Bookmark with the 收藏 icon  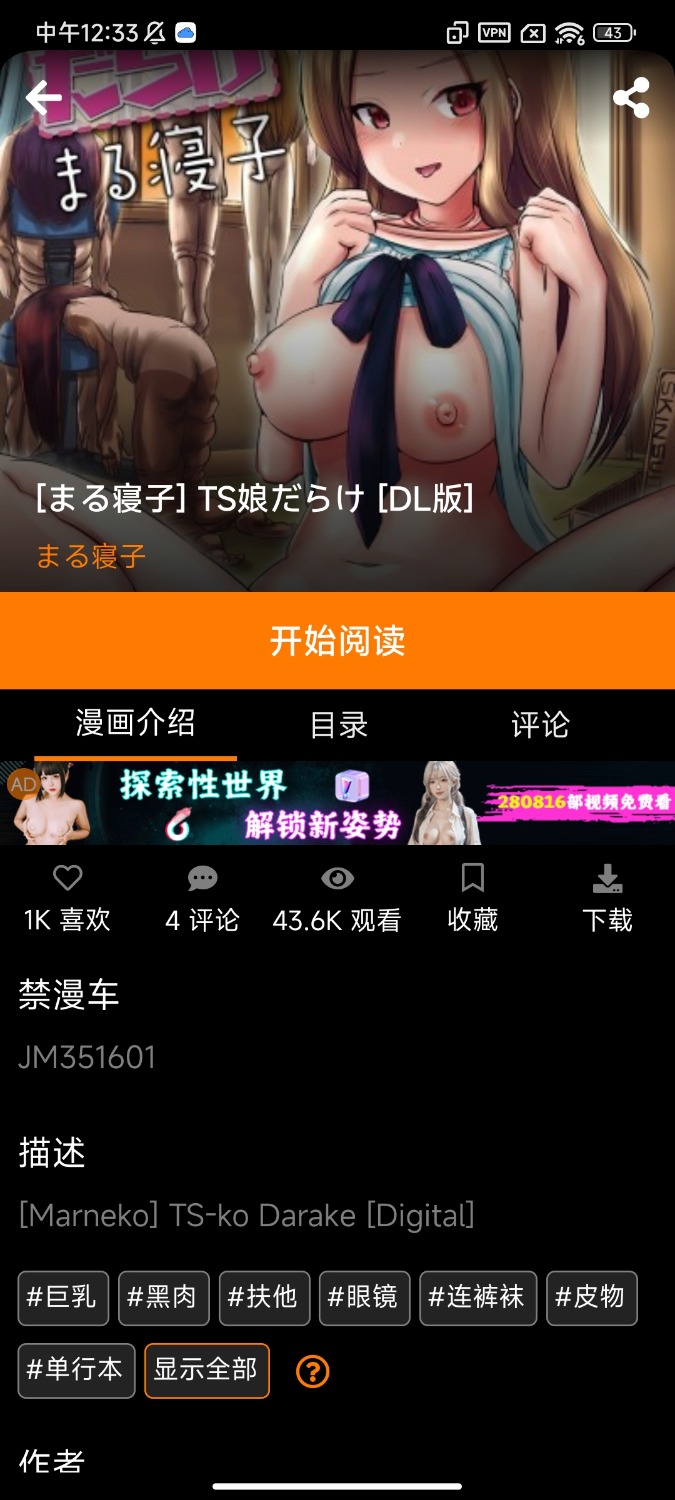pyautogui.click(x=472, y=879)
